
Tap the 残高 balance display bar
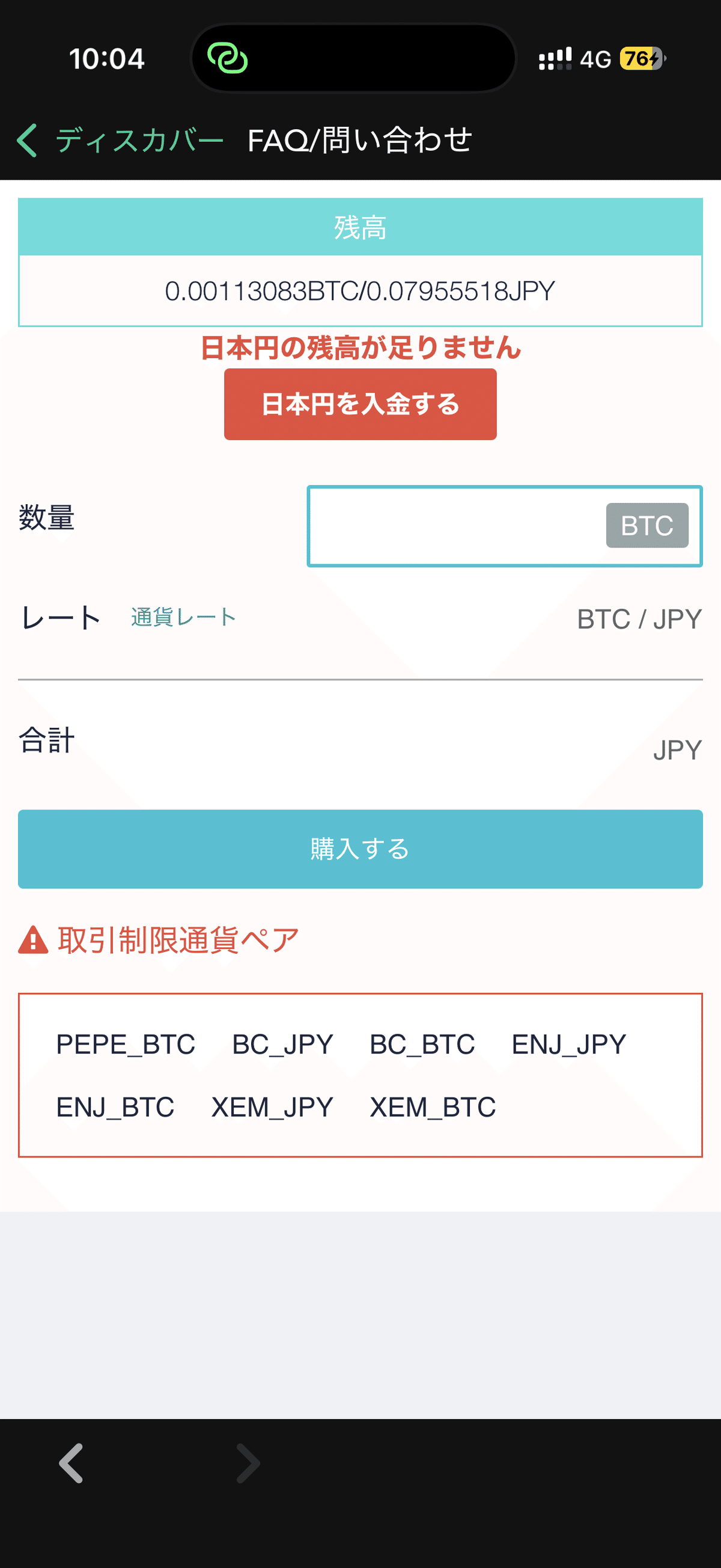coord(360,228)
